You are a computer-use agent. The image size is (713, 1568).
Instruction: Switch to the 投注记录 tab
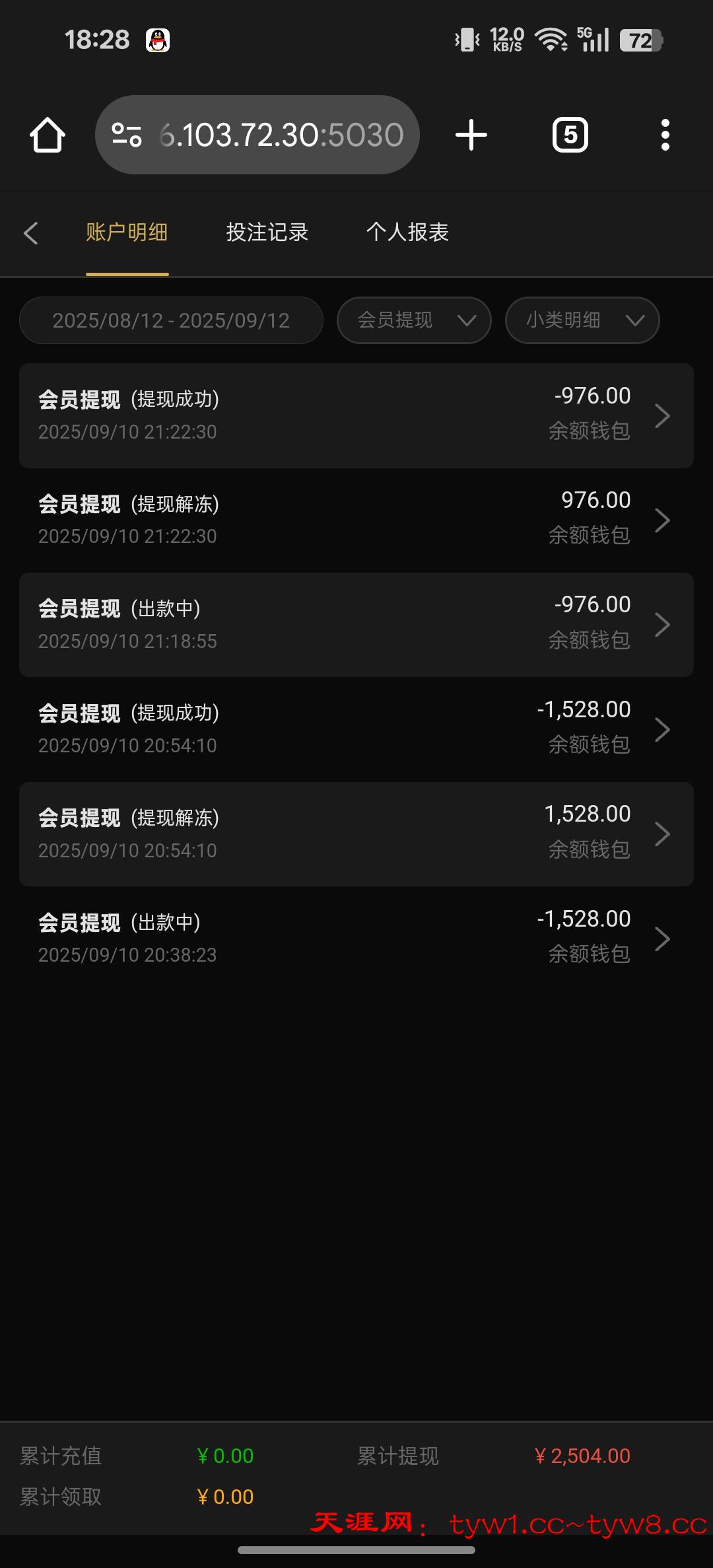pyautogui.click(x=267, y=232)
